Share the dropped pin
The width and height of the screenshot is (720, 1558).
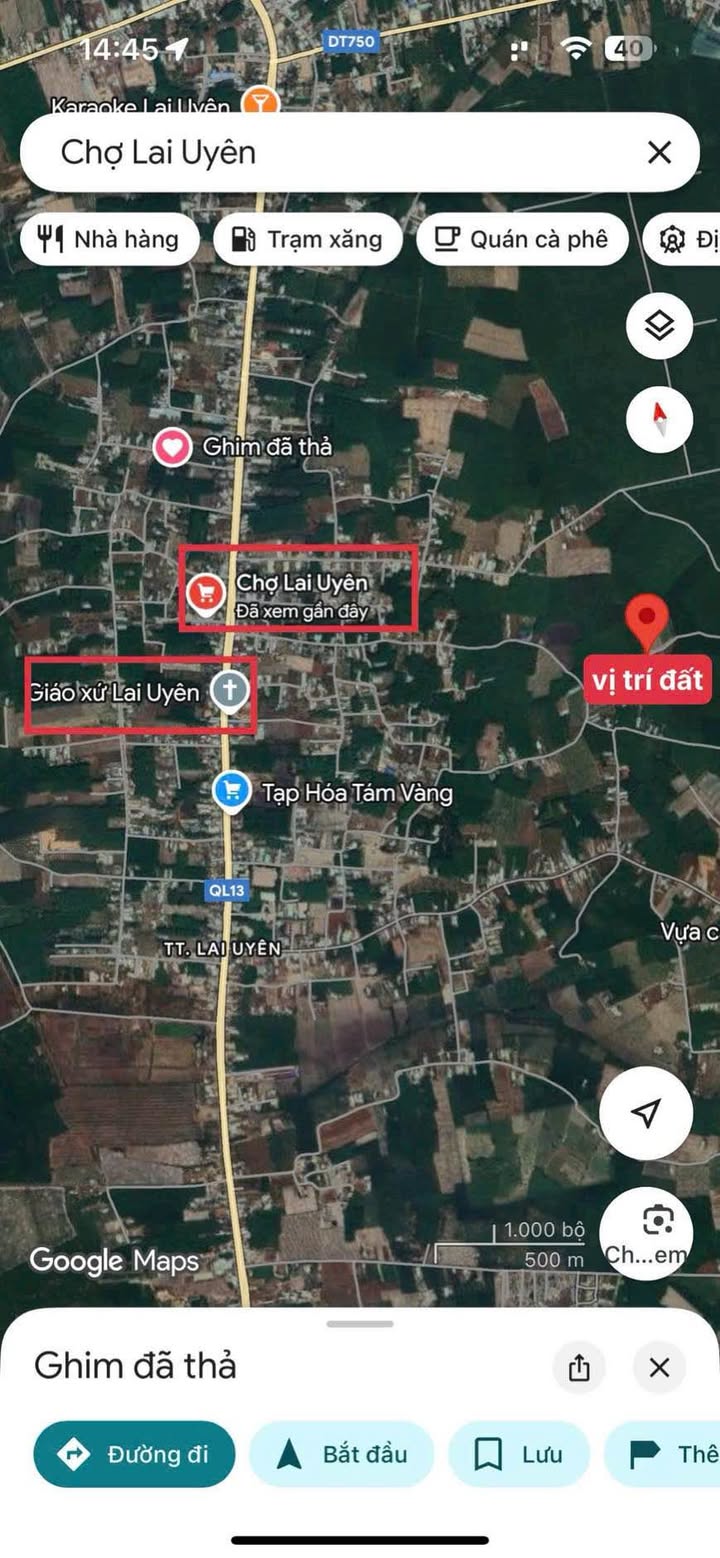579,1367
